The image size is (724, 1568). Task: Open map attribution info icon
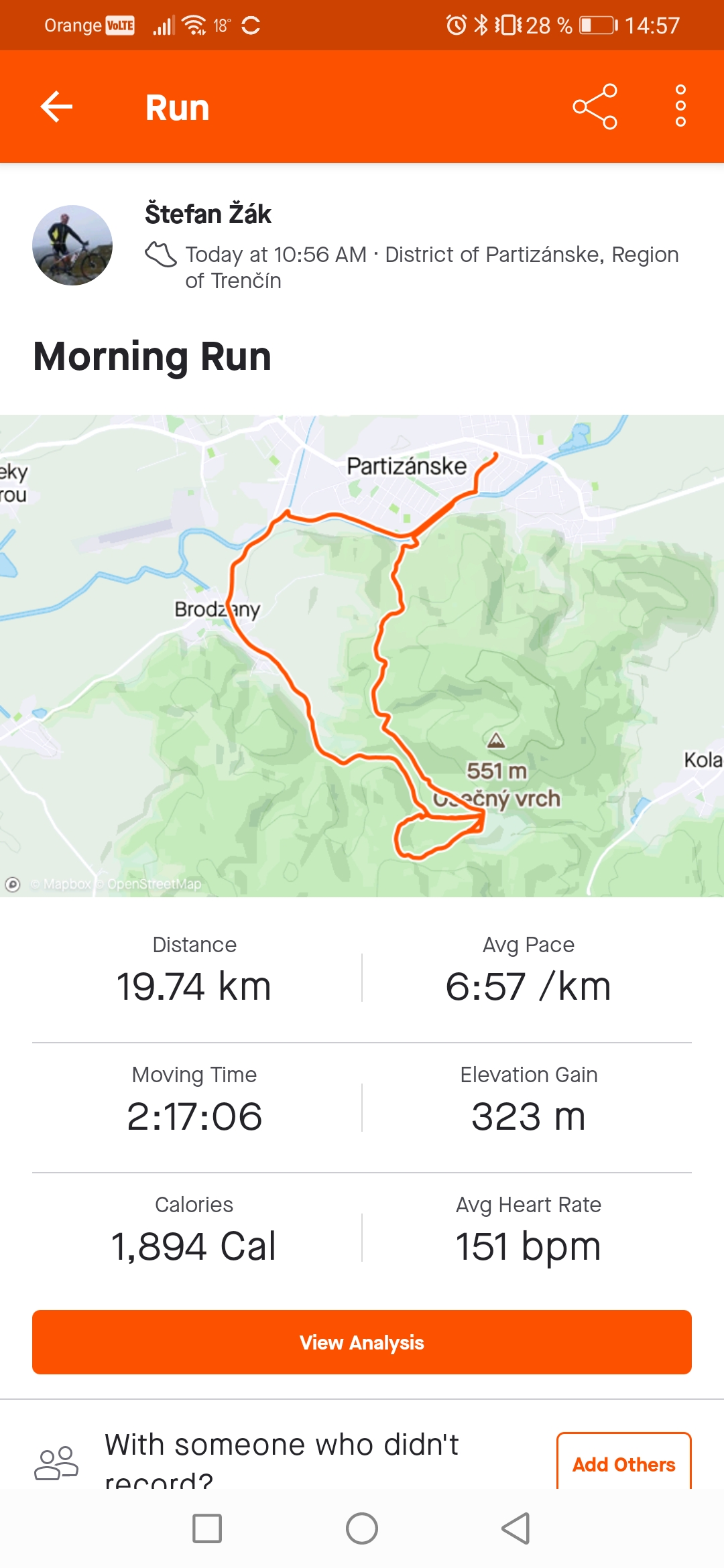point(13,885)
